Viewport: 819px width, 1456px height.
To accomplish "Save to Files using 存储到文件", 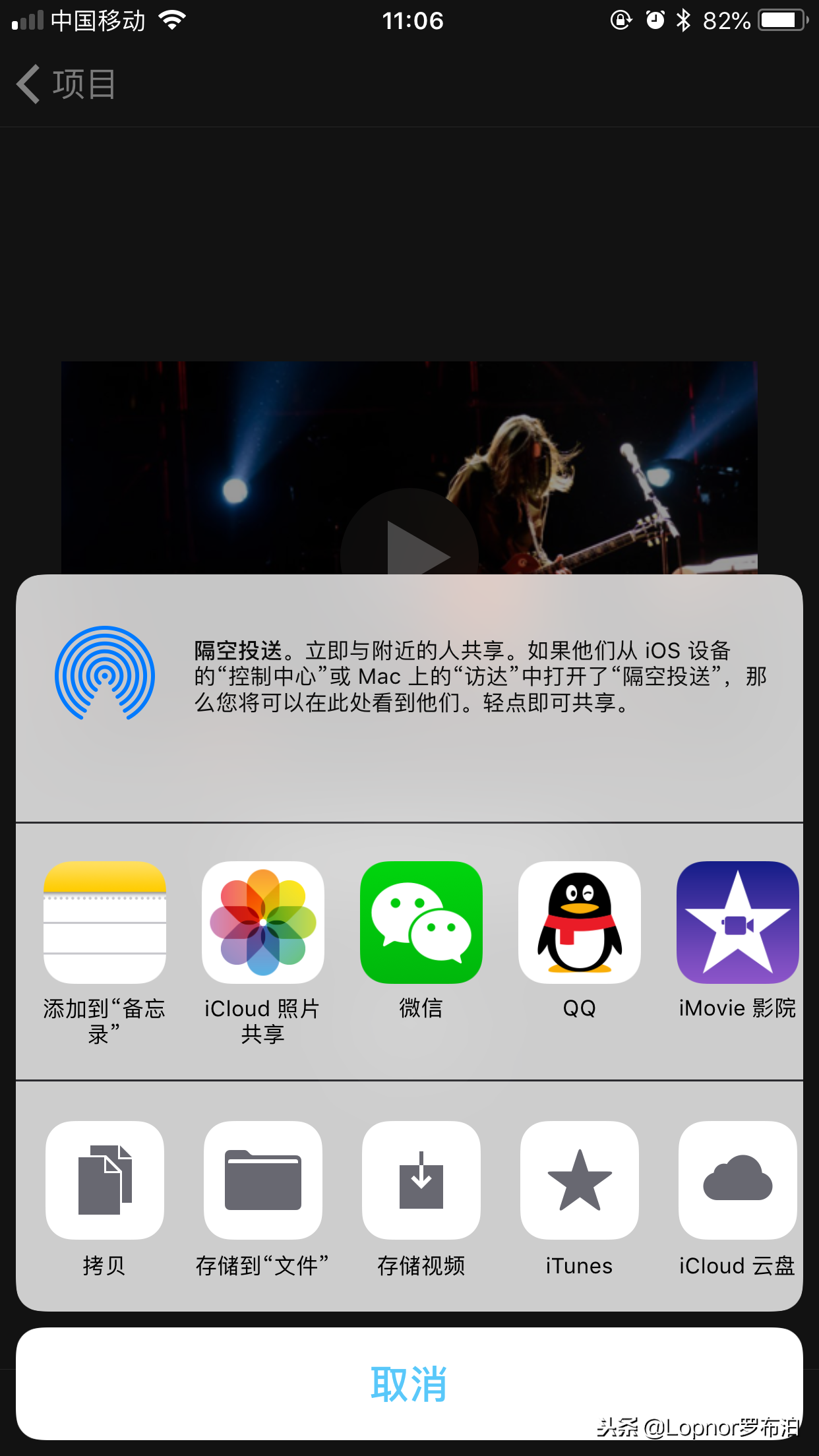I will pyautogui.click(x=262, y=1180).
